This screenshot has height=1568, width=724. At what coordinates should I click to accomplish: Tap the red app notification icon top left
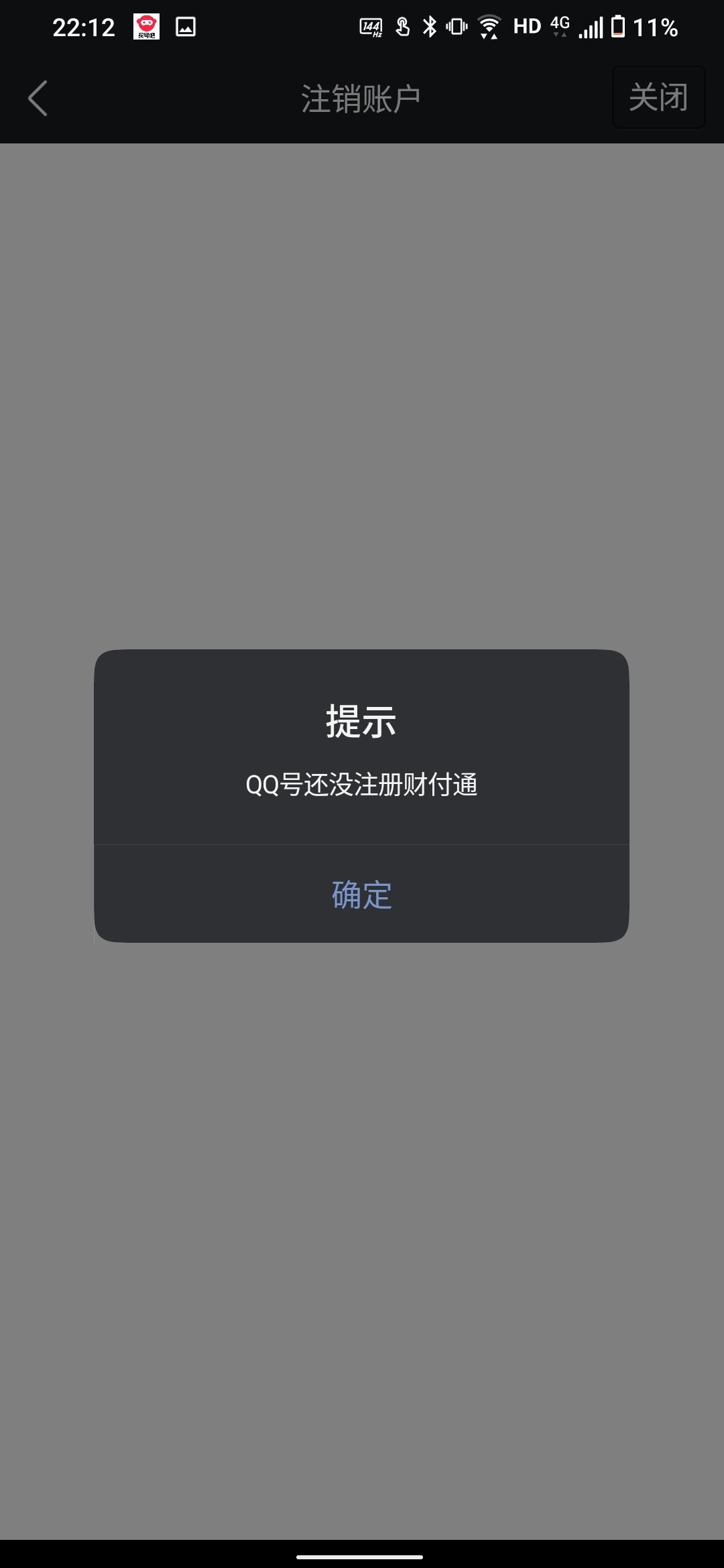[146, 27]
